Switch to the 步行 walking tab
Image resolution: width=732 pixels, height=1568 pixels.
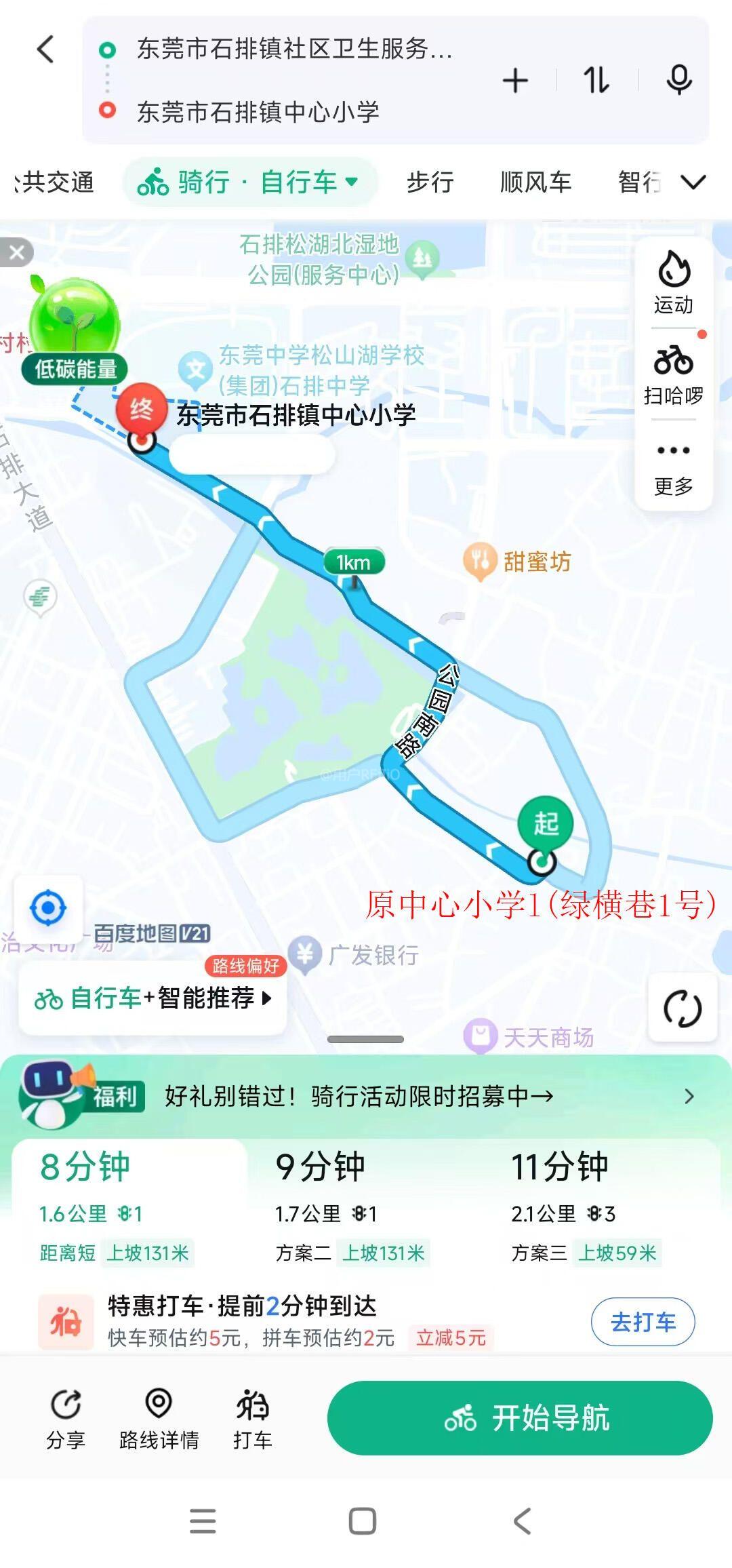pyautogui.click(x=430, y=182)
